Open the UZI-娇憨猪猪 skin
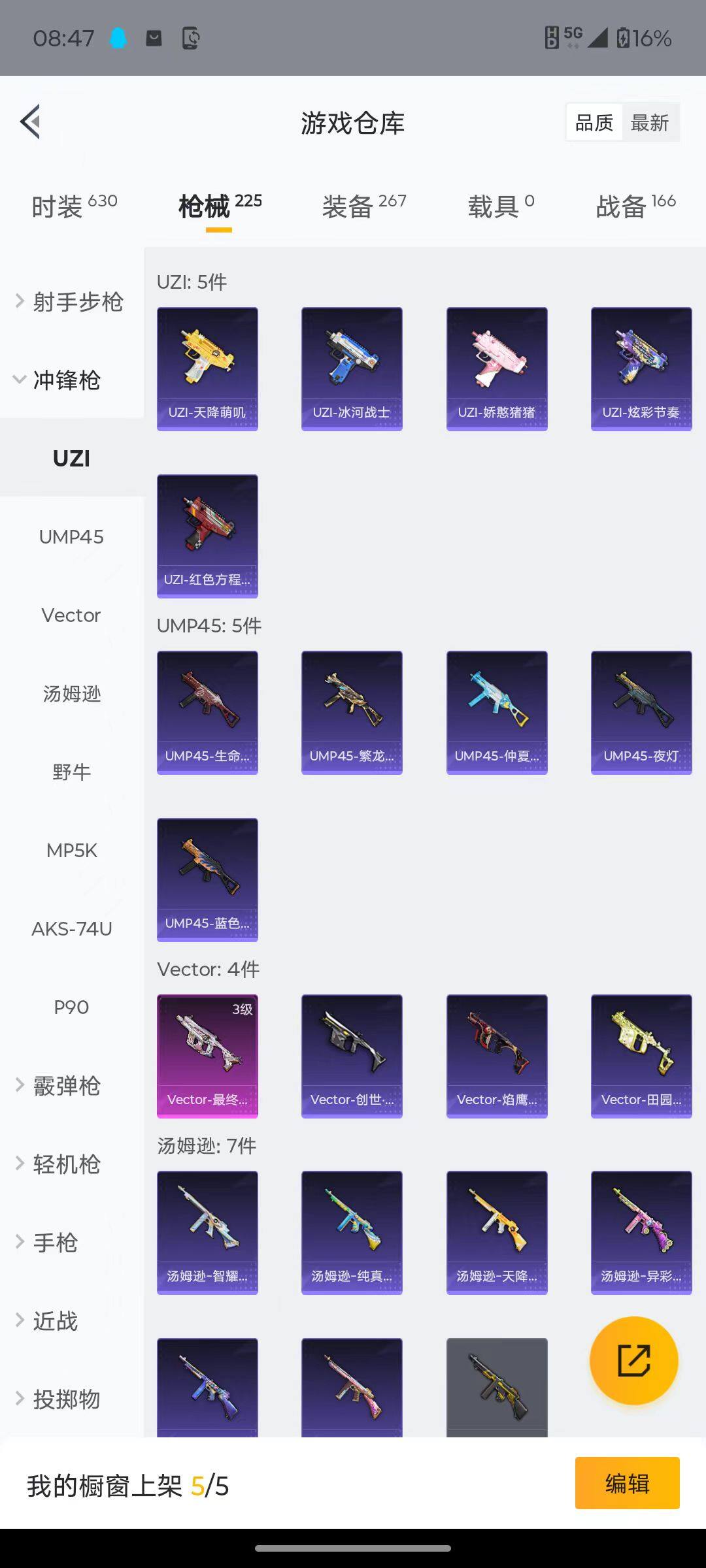This screenshot has height=1568, width=706. click(x=497, y=368)
